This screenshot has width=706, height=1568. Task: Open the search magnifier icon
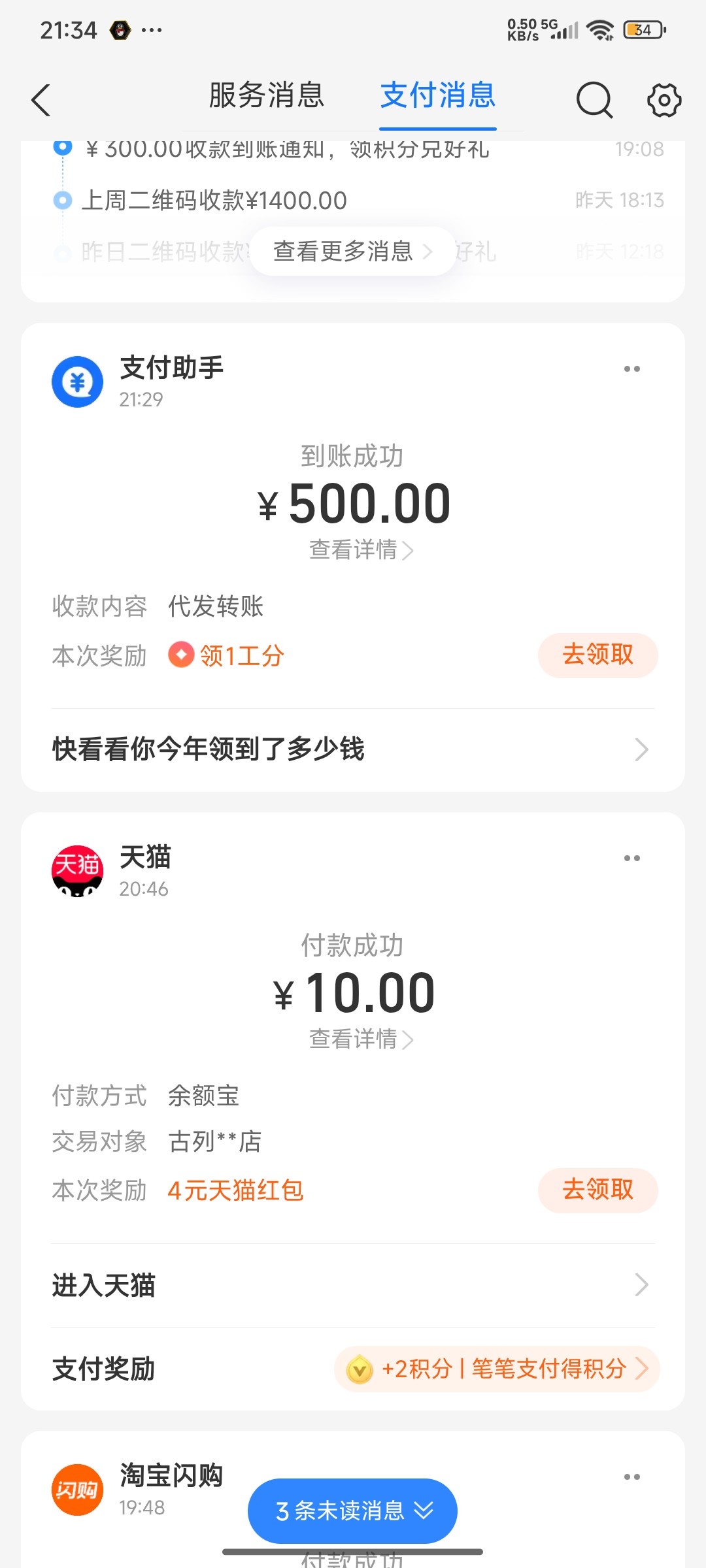tap(594, 100)
